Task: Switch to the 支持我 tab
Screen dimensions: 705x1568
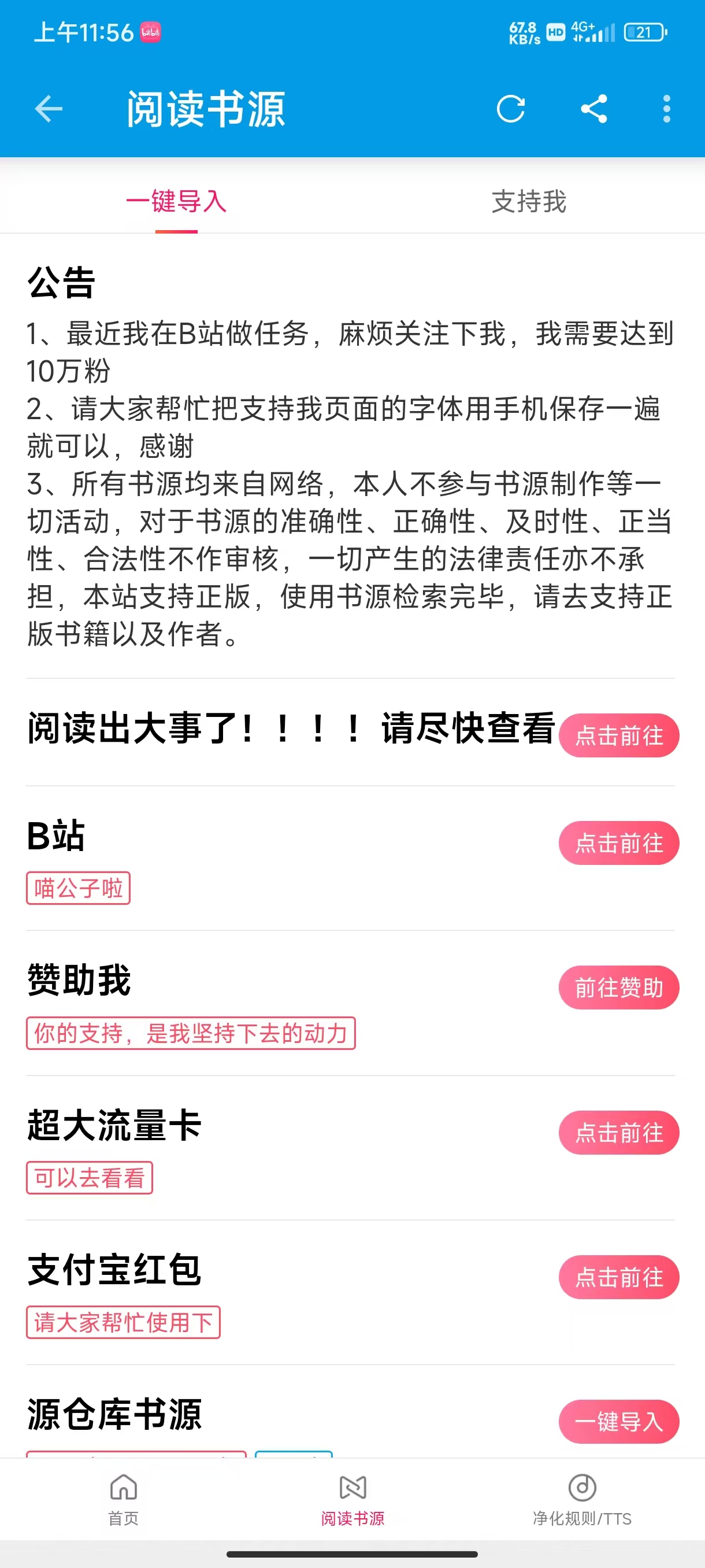Action: pos(529,201)
